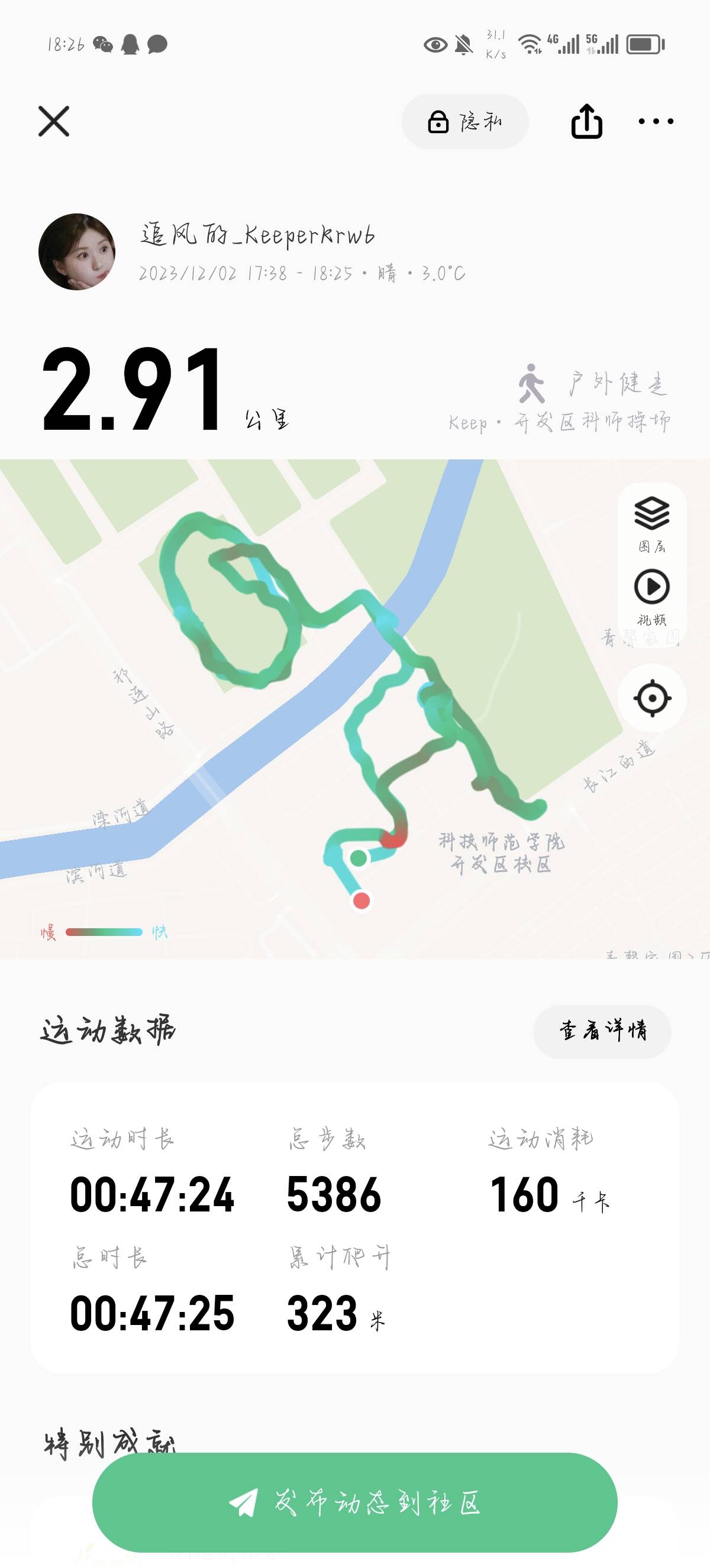
Task: Recenter the map on the route
Action: click(651, 698)
